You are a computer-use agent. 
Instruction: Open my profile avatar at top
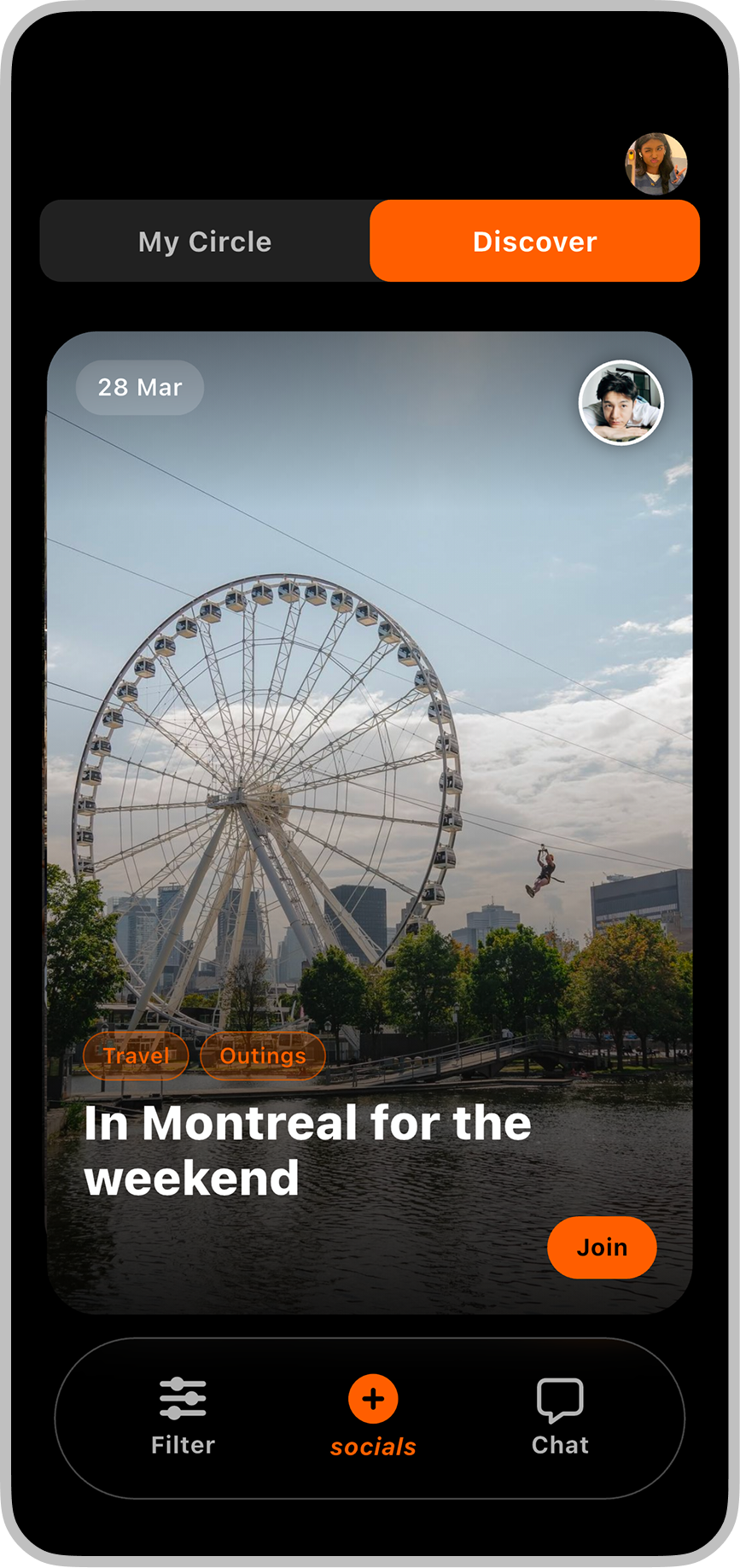[656, 163]
